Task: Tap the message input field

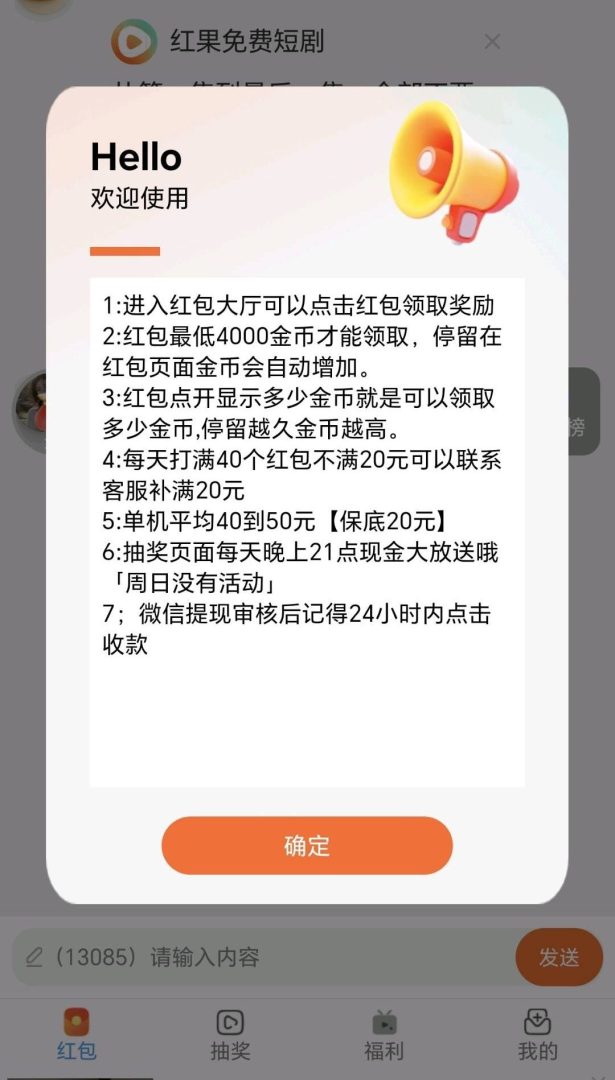Action: (265, 957)
